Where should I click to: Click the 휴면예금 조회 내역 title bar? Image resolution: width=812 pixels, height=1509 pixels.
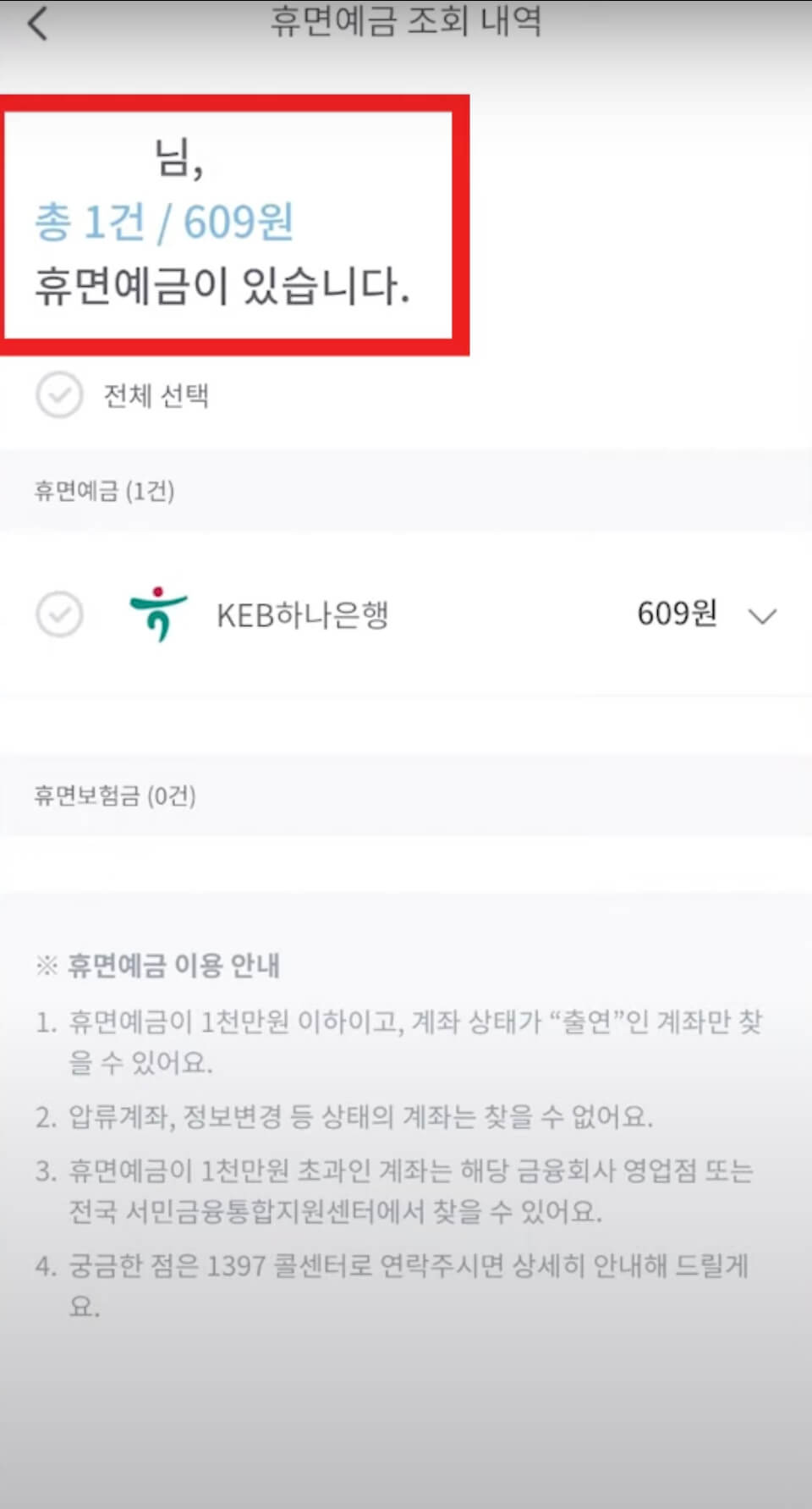(406, 22)
